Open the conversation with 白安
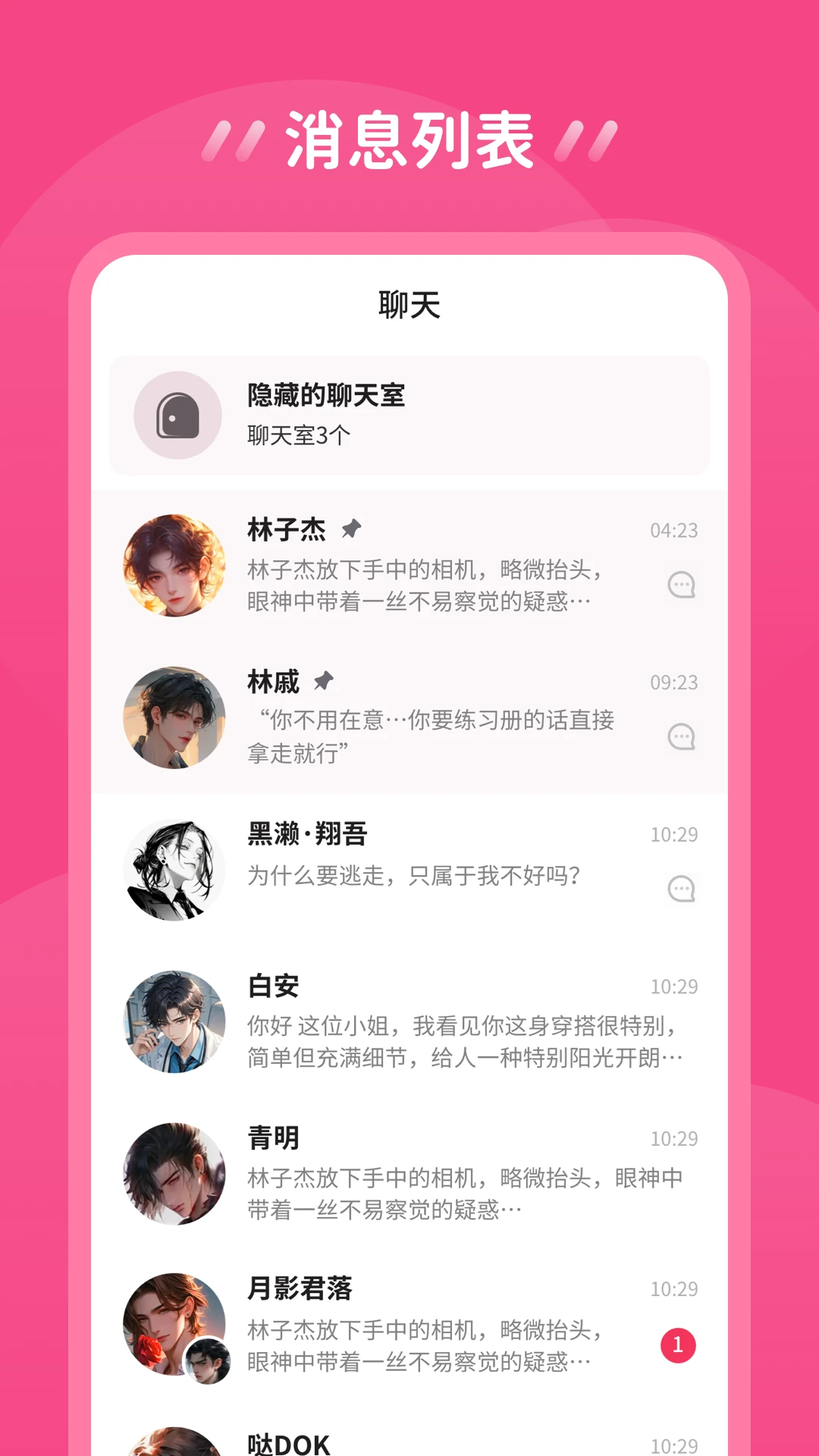The height and width of the screenshot is (1456, 819). [455, 1024]
